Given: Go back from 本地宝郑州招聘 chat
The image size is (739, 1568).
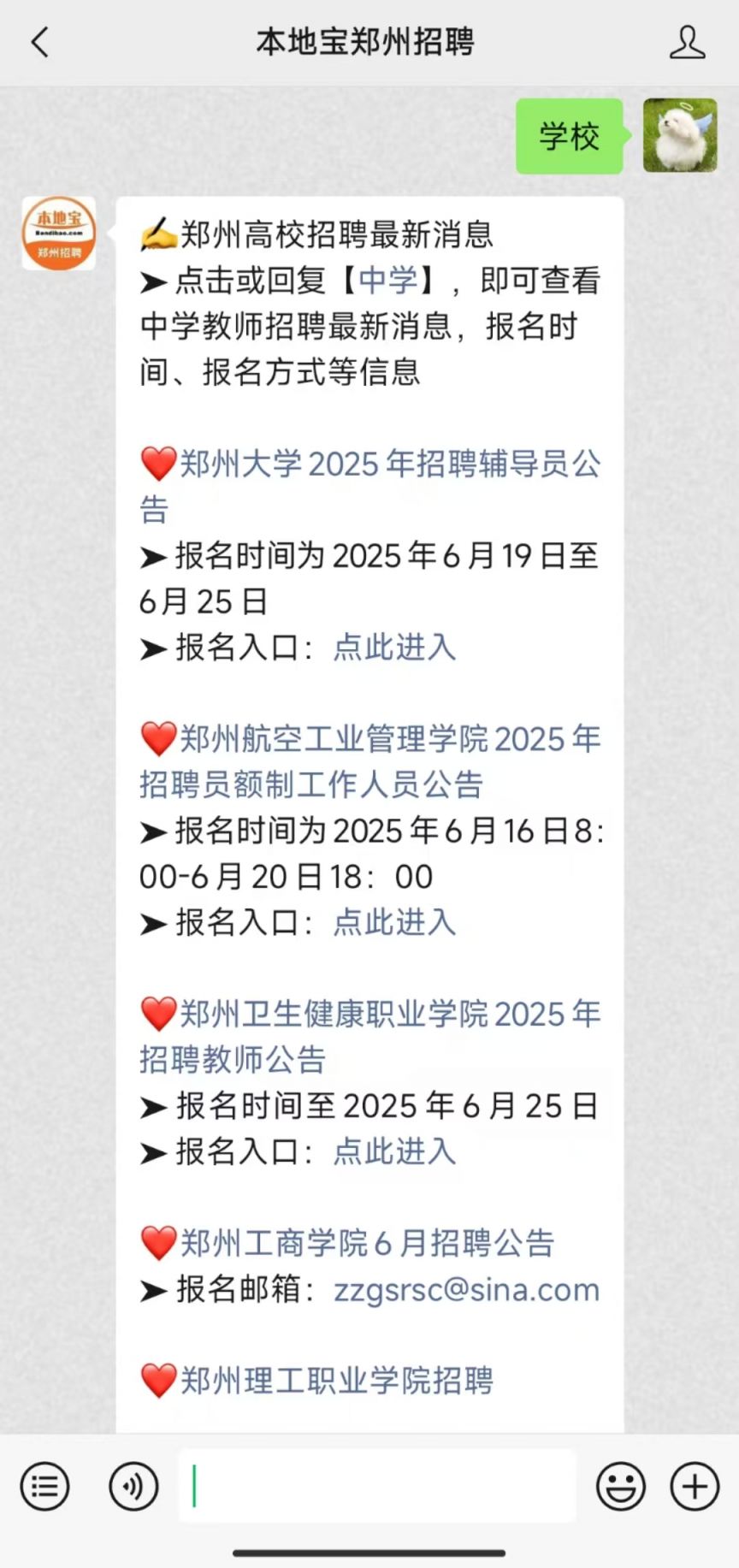Looking at the screenshot, I should pos(40,42).
